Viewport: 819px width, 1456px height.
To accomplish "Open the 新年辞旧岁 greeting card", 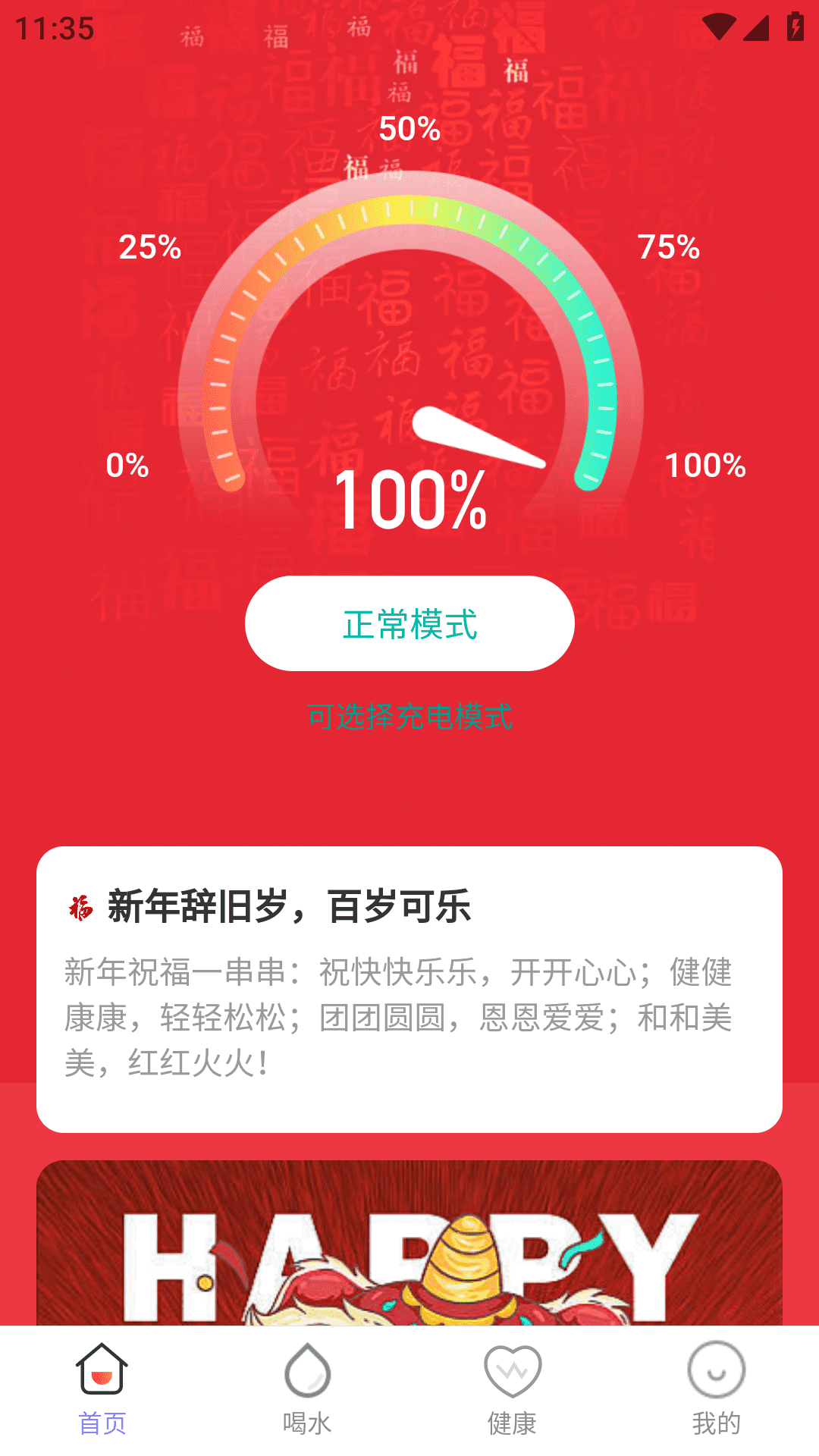I will point(409,988).
